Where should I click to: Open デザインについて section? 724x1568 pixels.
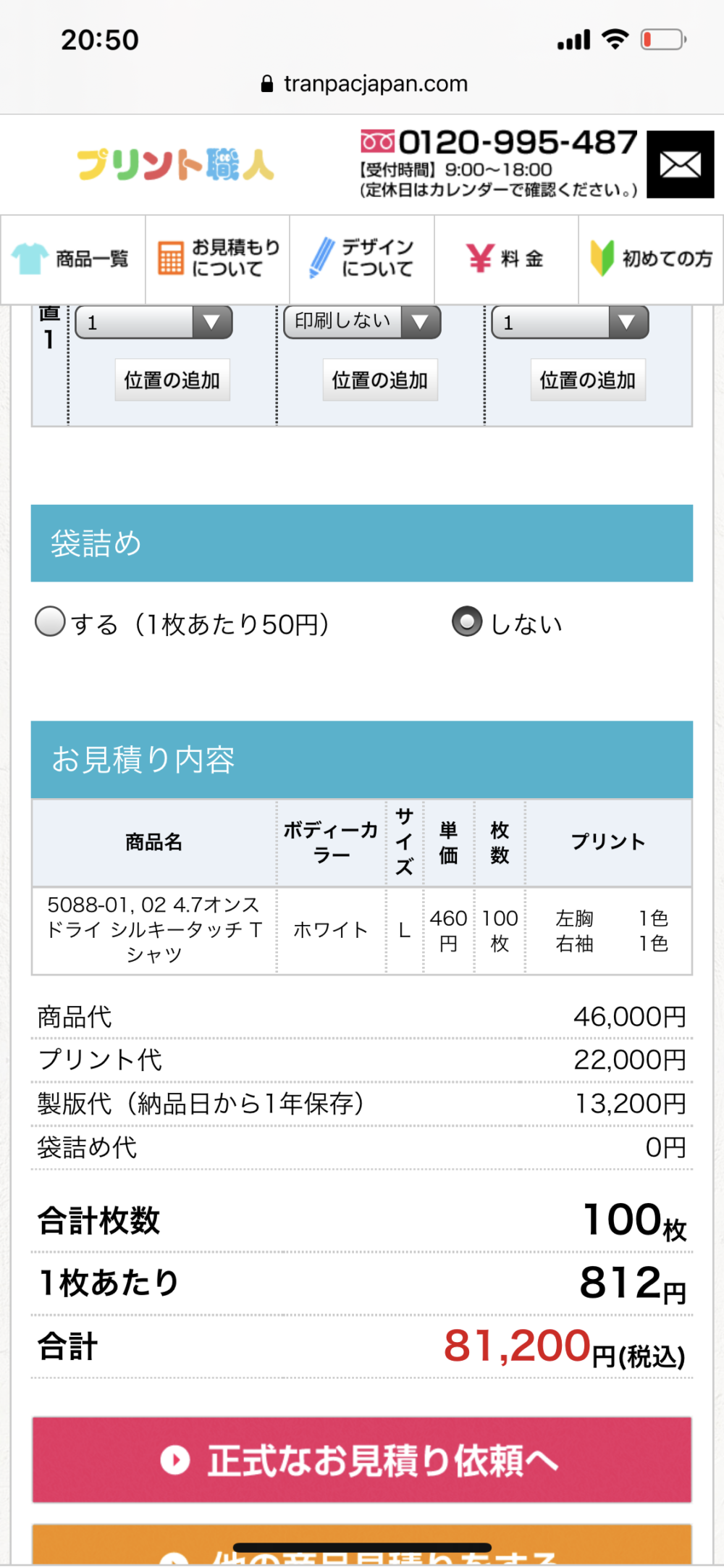click(x=362, y=259)
